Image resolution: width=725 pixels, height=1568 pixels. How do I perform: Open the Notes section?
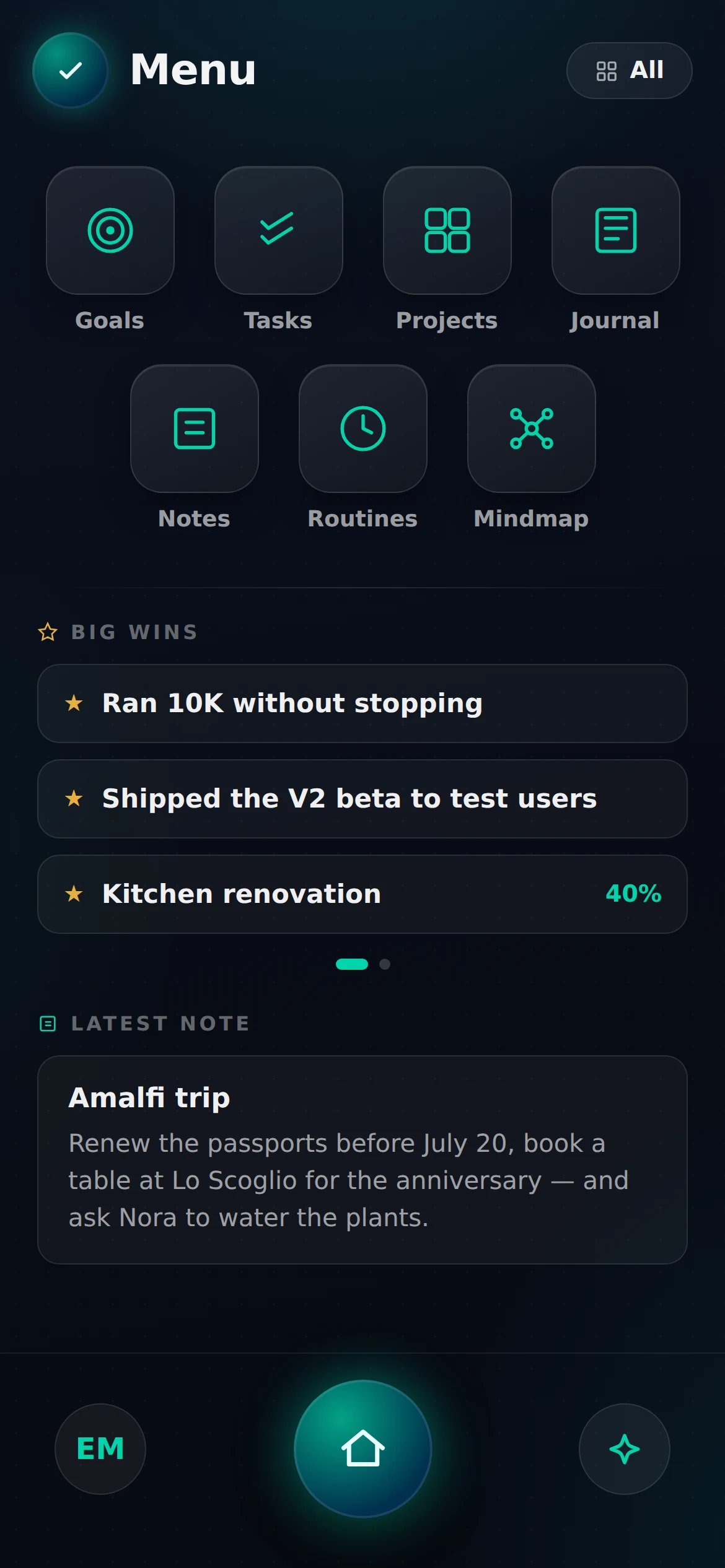(195, 429)
